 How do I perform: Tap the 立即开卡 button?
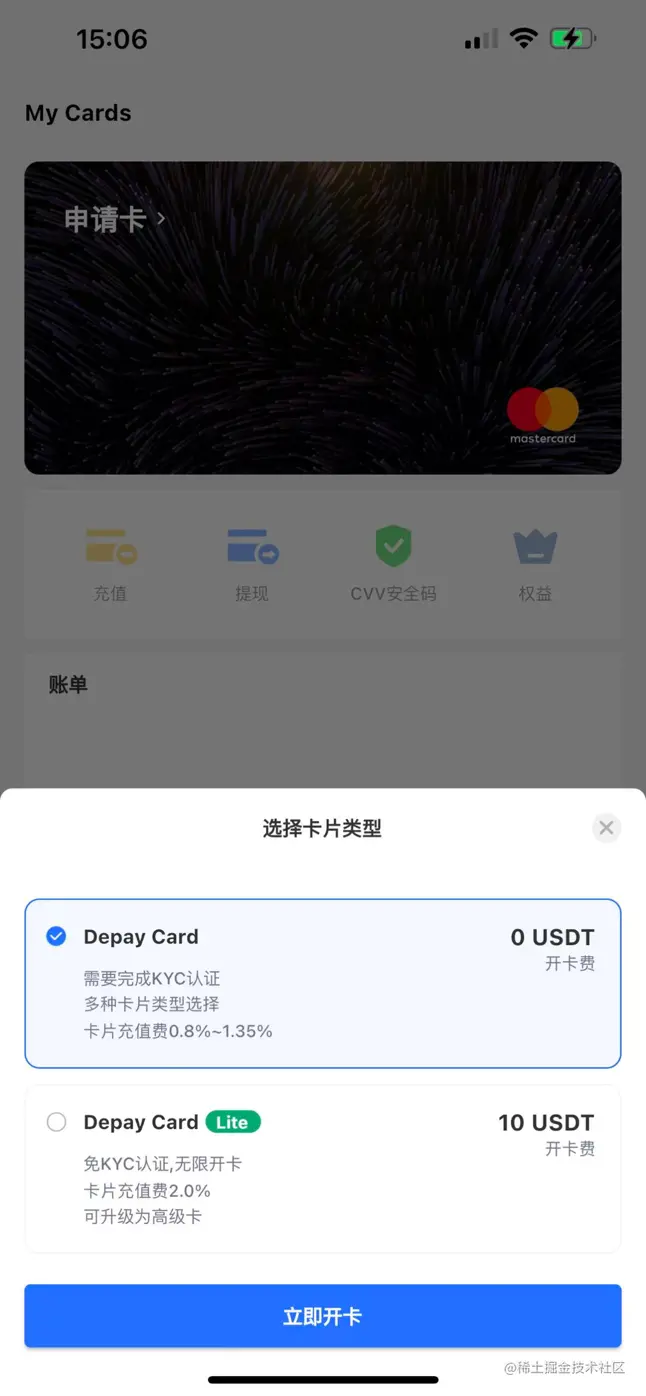322,1316
